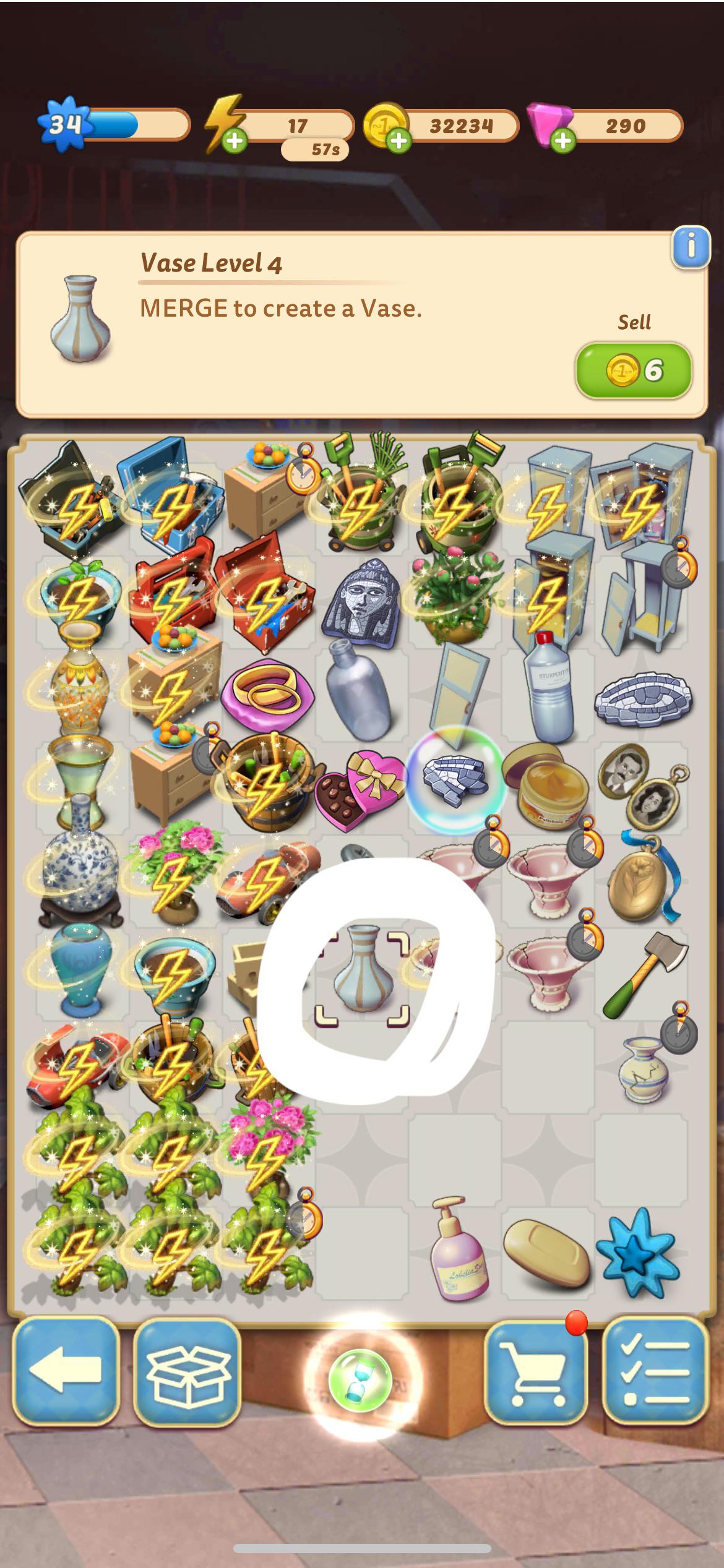Open the blue info icon
Image resolution: width=724 pixels, height=1568 pixels.
690,248
